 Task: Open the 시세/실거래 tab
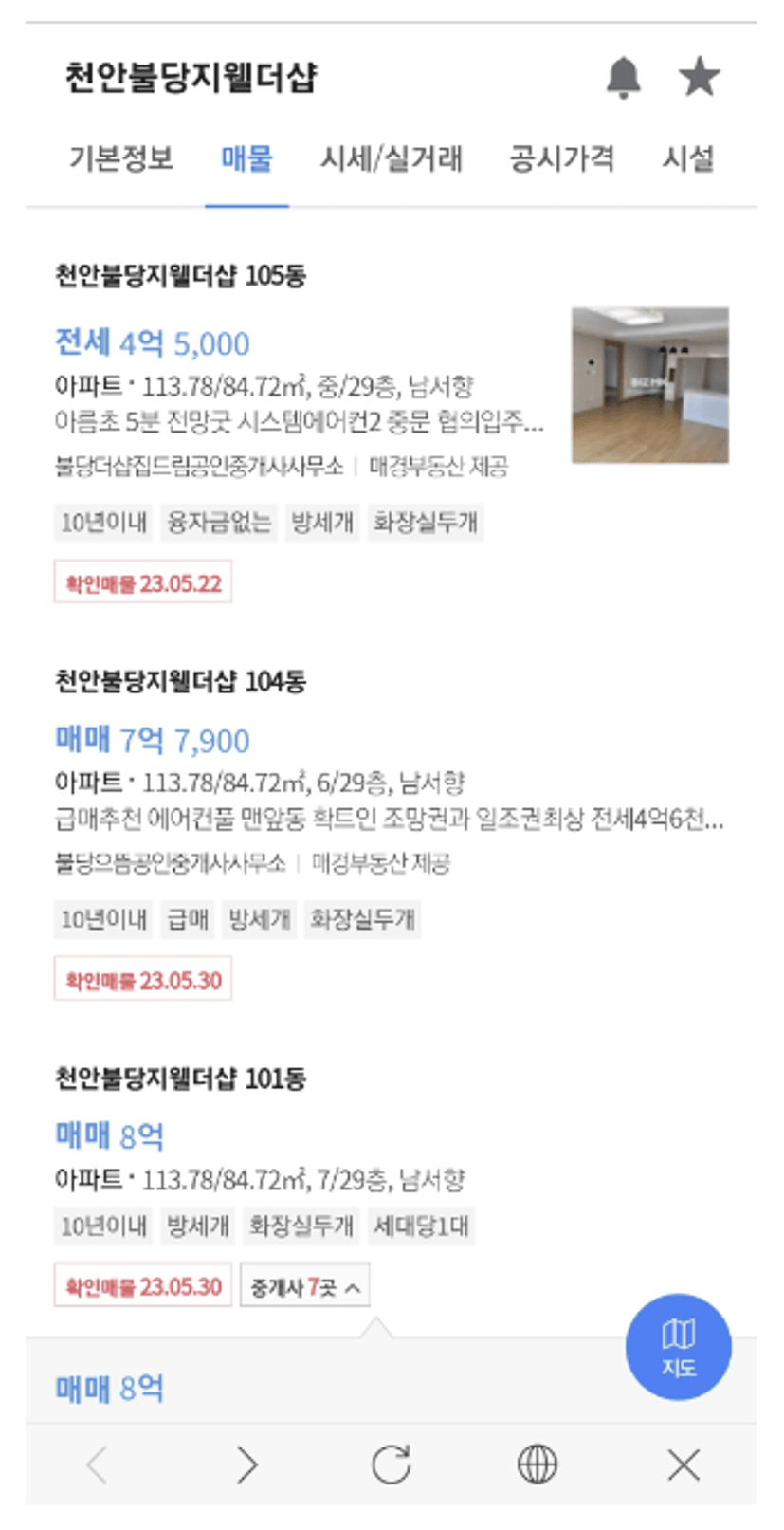point(391,158)
